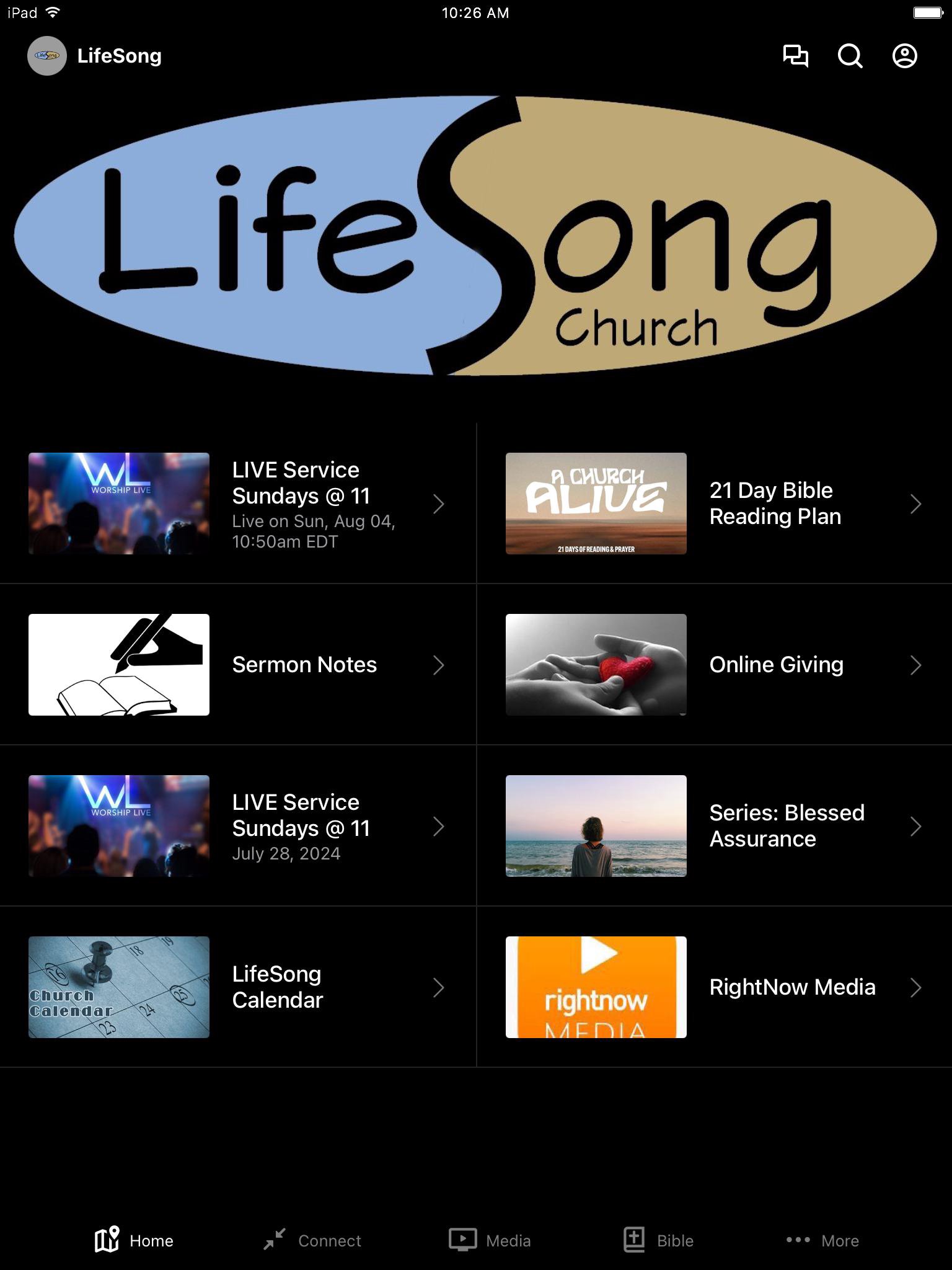The width and height of the screenshot is (952, 1270).
Task: Open RightNow Media
Action: (714, 987)
